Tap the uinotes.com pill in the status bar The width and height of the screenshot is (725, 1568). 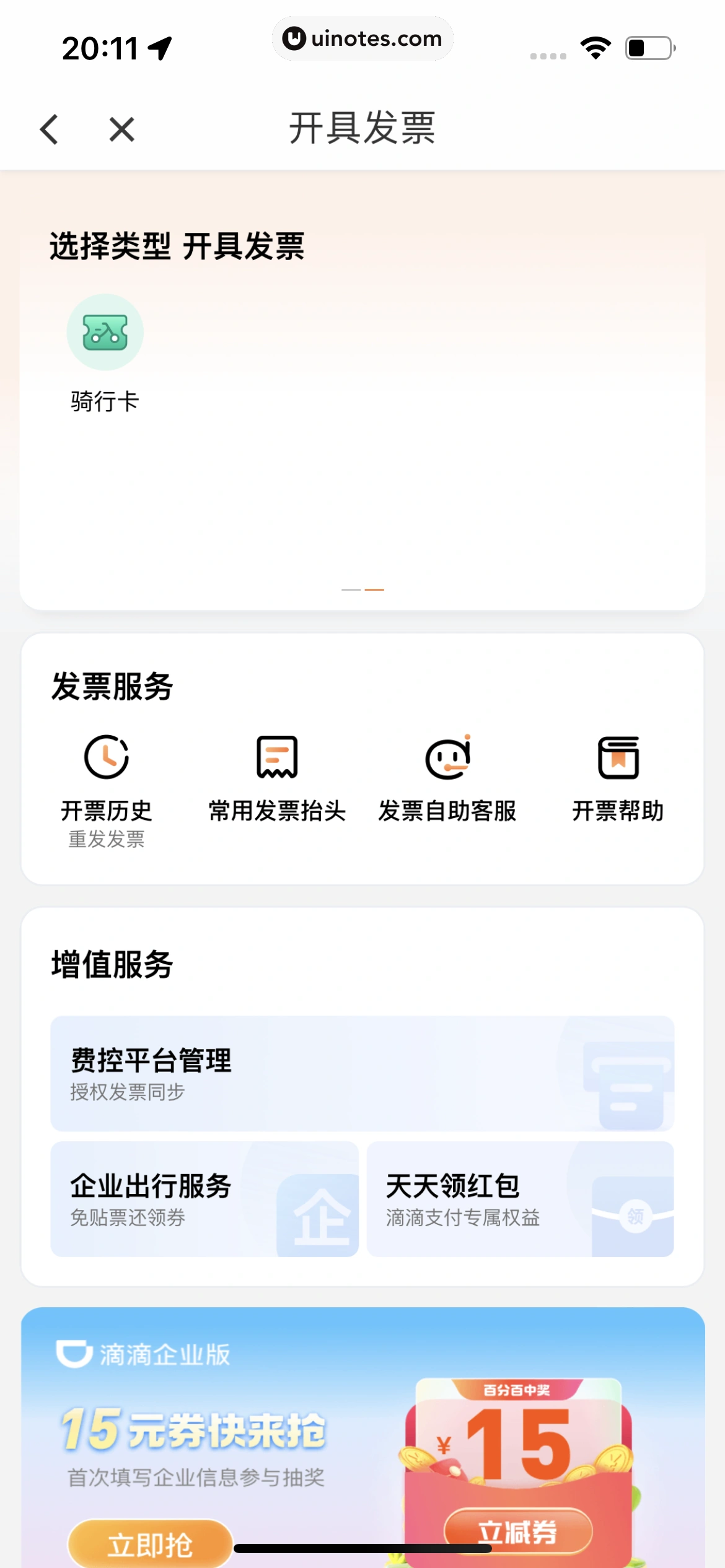362,38
